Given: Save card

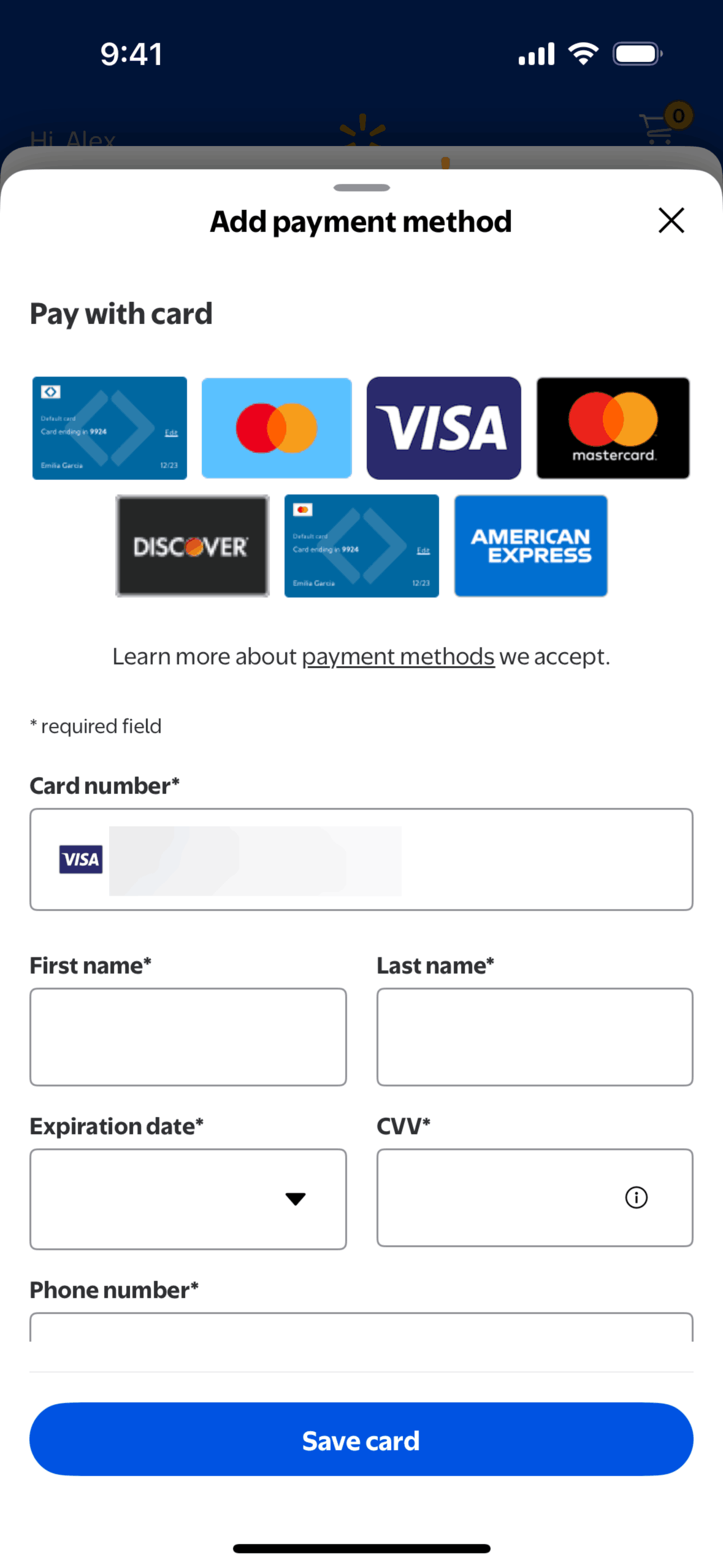Looking at the screenshot, I should pos(361,1439).
